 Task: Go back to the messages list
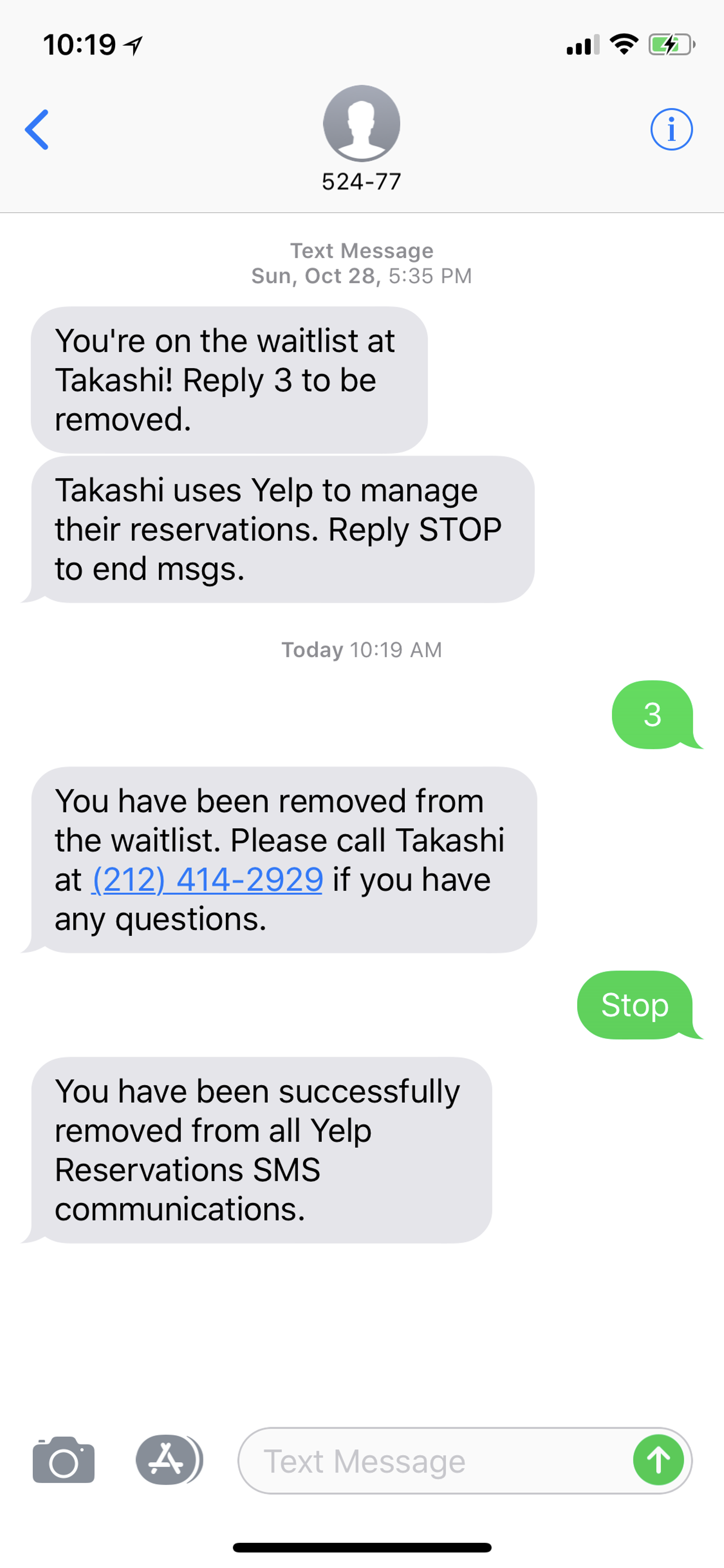pos(37,130)
